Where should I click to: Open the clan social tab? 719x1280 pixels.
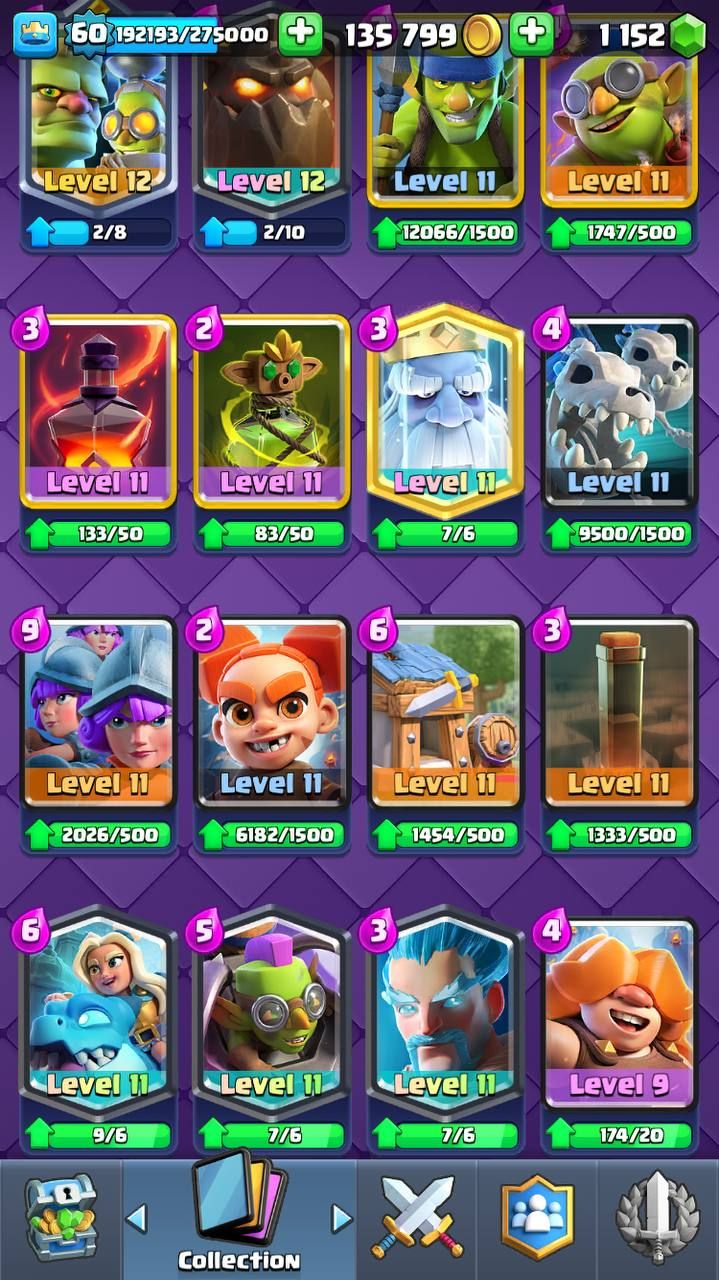pyautogui.click(x=538, y=1217)
